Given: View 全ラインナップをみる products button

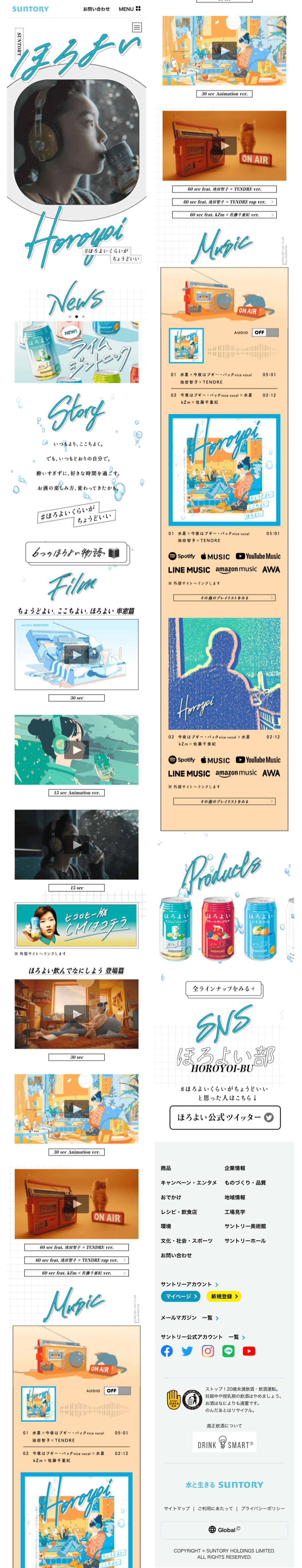Looking at the screenshot, I should click(224, 988).
